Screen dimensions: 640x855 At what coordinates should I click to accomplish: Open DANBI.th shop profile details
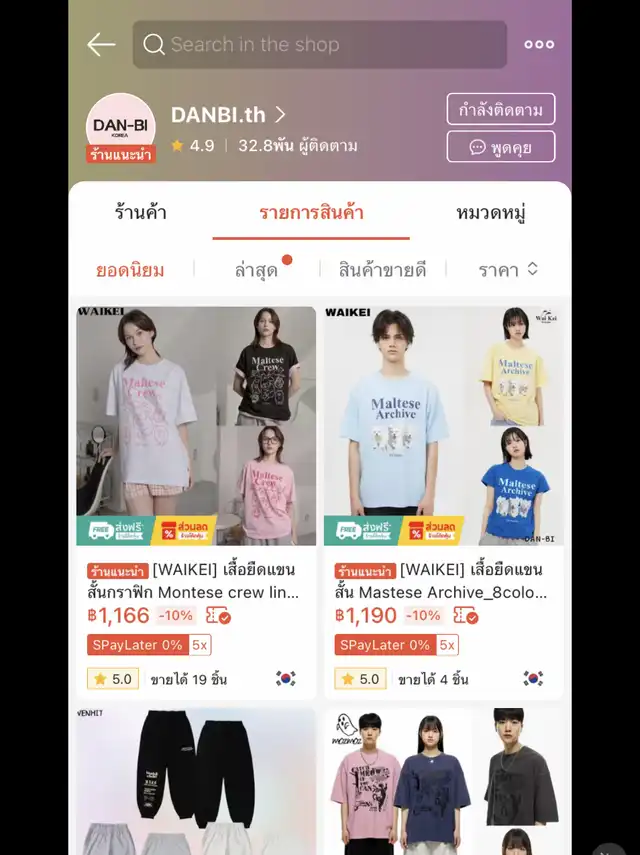coord(228,115)
